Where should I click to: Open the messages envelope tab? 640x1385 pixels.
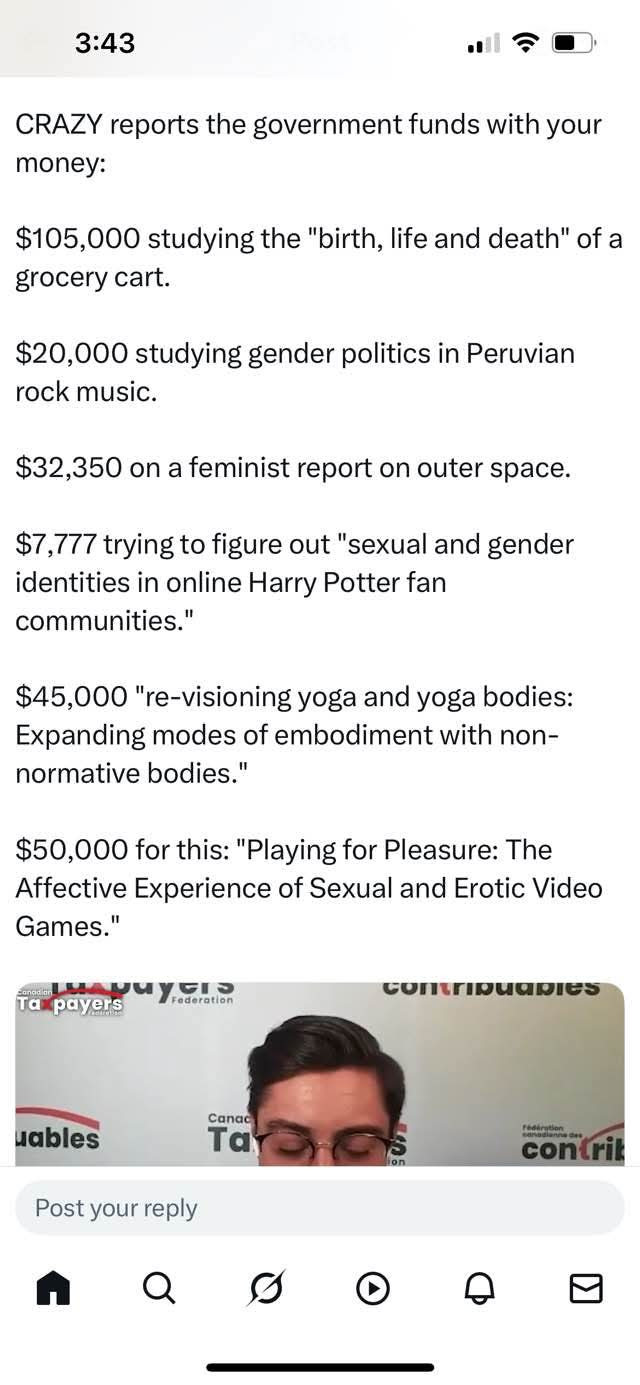pos(586,1289)
